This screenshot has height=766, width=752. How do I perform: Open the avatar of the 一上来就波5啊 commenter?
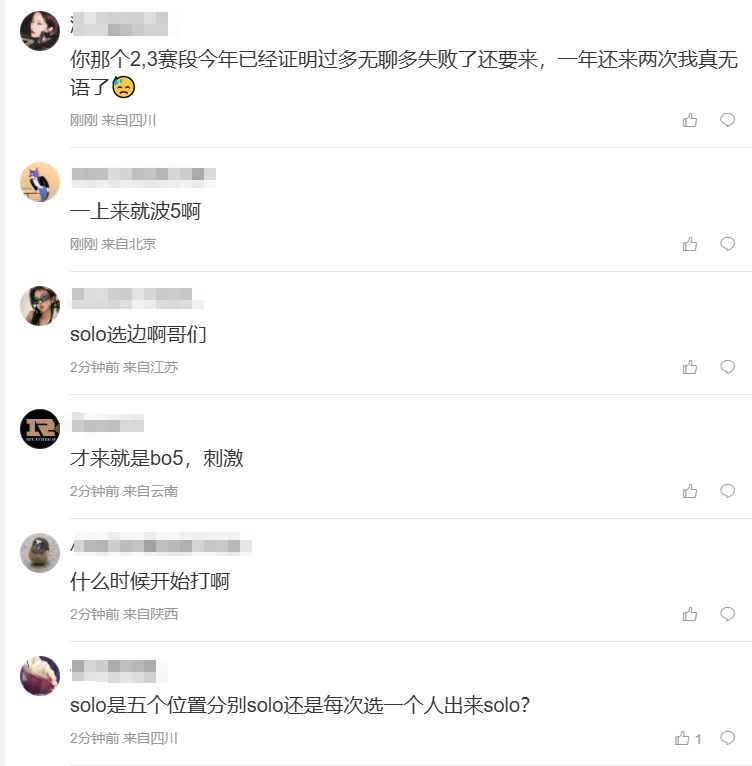[x=40, y=182]
